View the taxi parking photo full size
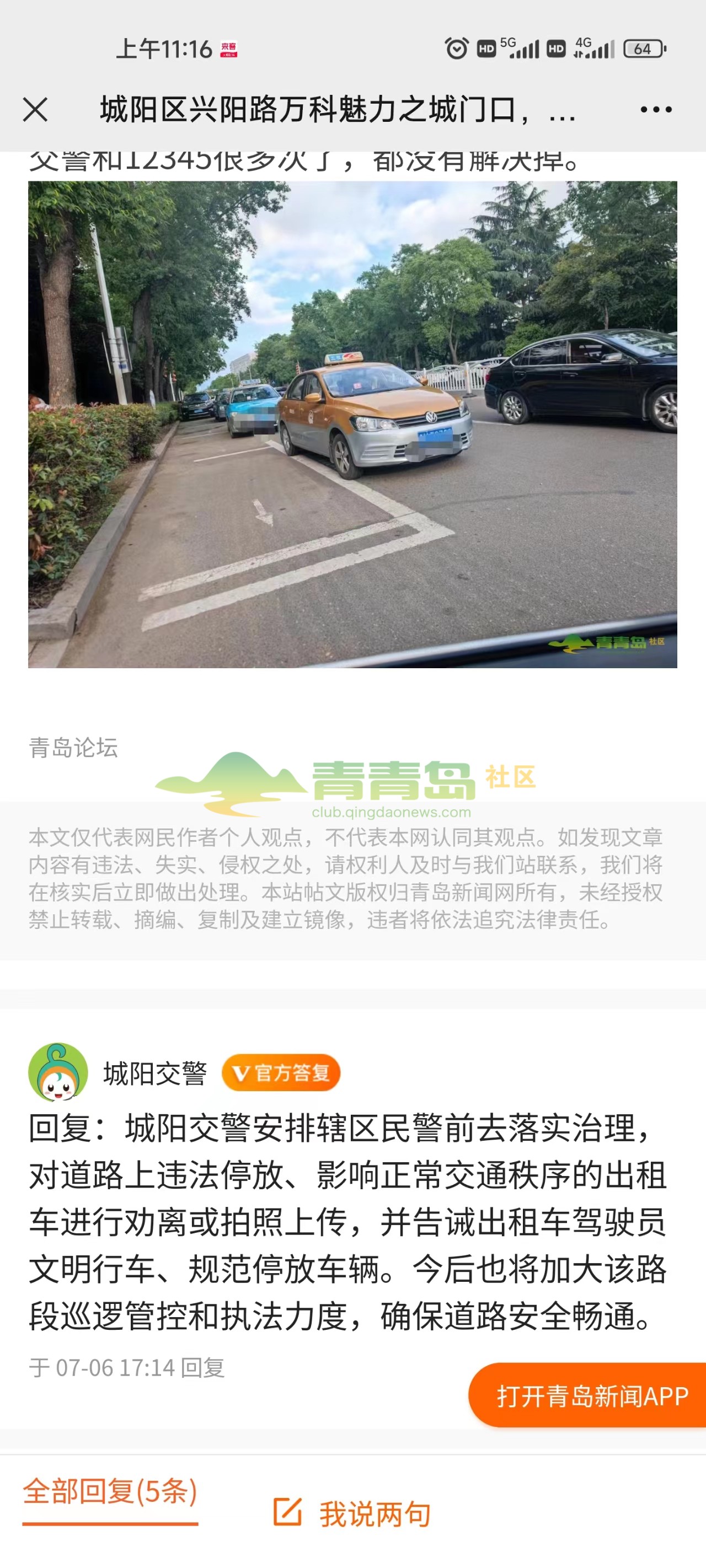The width and height of the screenshot is (706, 1568). (x=352, y=425)
